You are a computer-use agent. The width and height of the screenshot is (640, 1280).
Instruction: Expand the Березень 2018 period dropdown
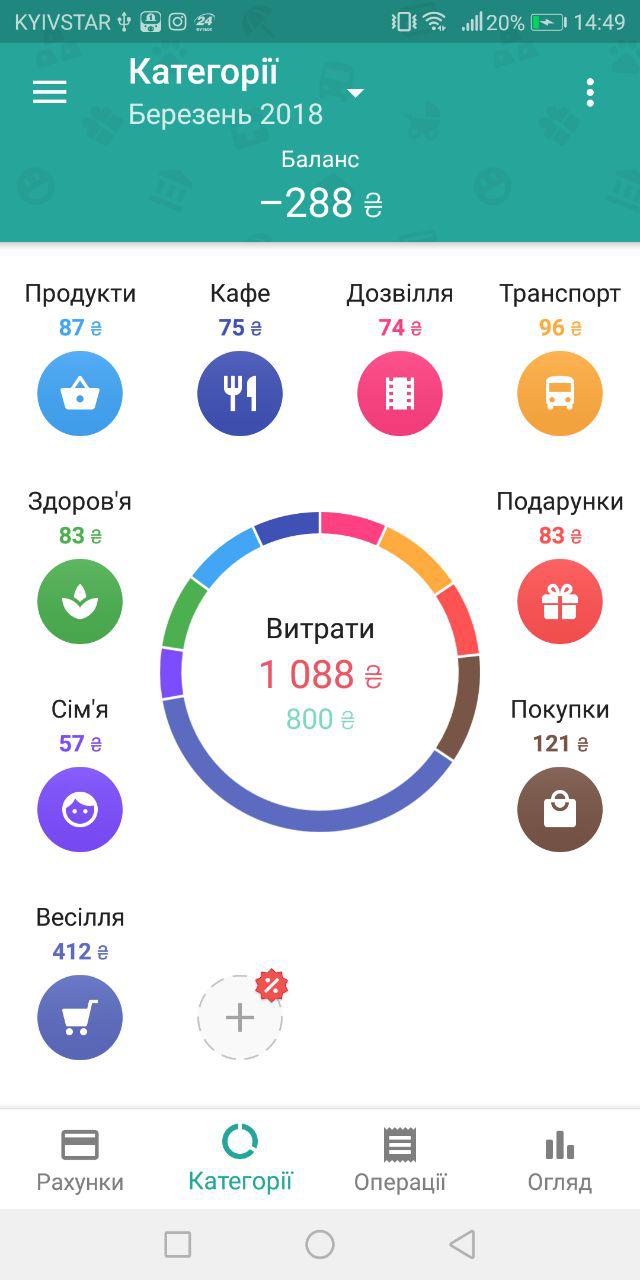click(354, 93)
